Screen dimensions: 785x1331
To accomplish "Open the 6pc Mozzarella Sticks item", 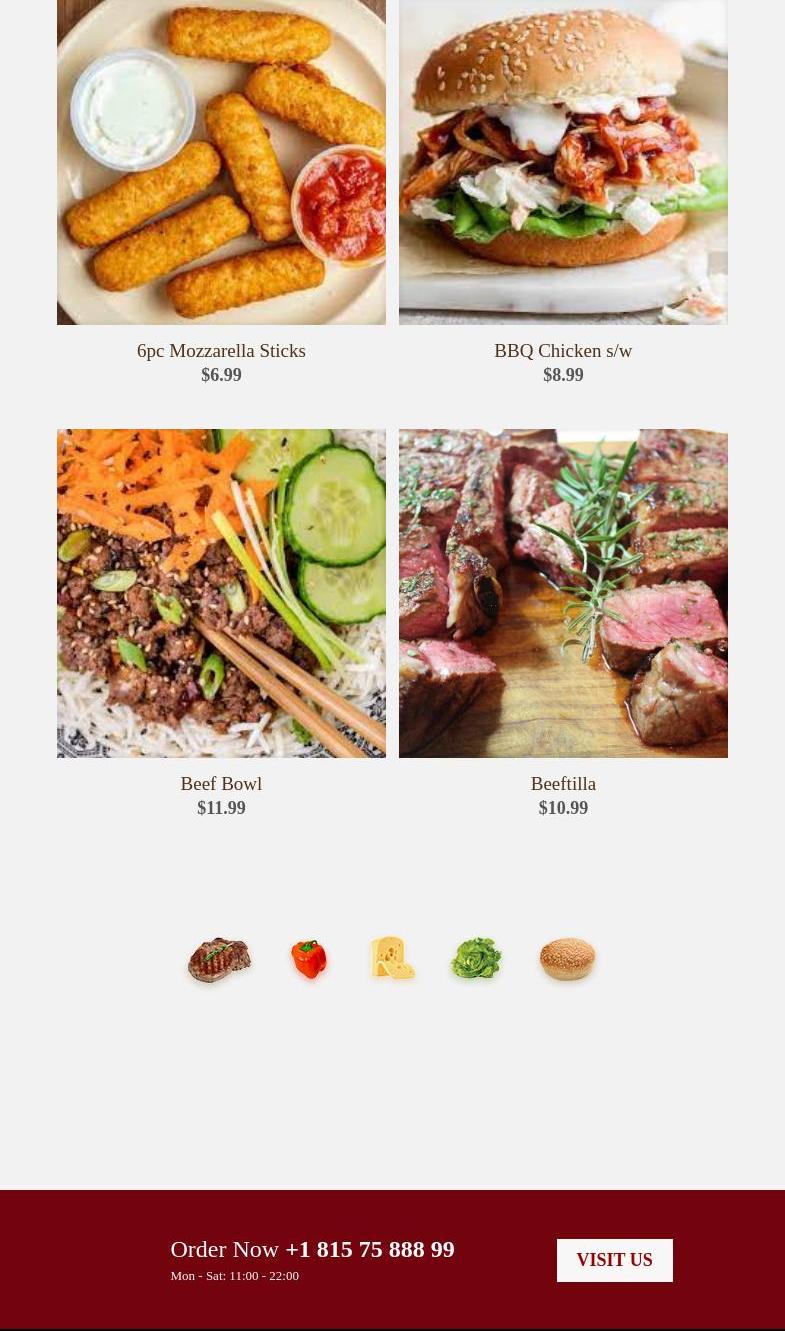I will [221, 351].
